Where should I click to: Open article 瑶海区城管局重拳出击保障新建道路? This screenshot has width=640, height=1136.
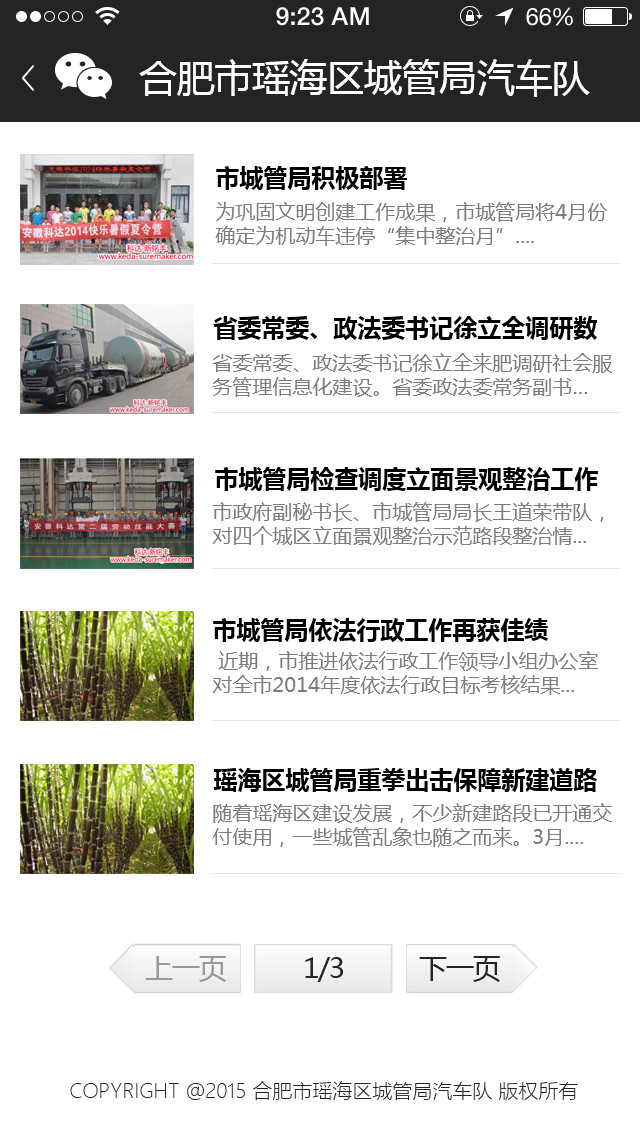[x=405, y=780]
